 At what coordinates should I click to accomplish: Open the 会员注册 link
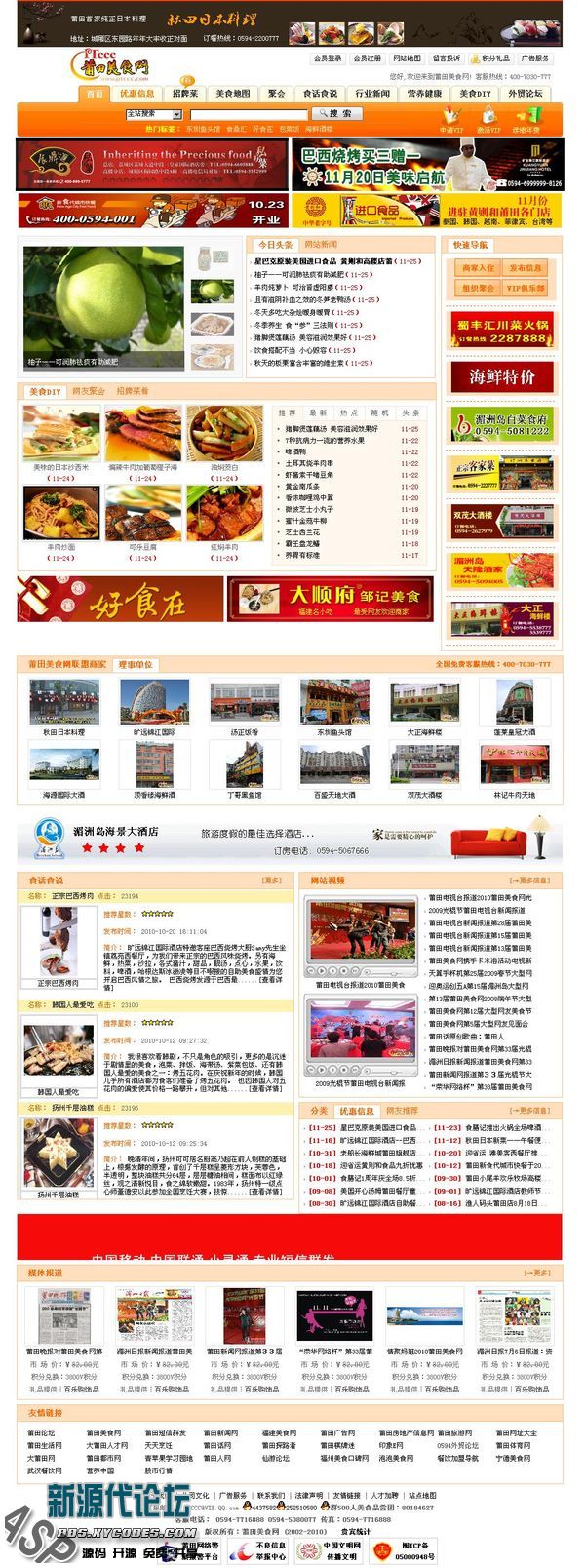(x=367, y=59)
